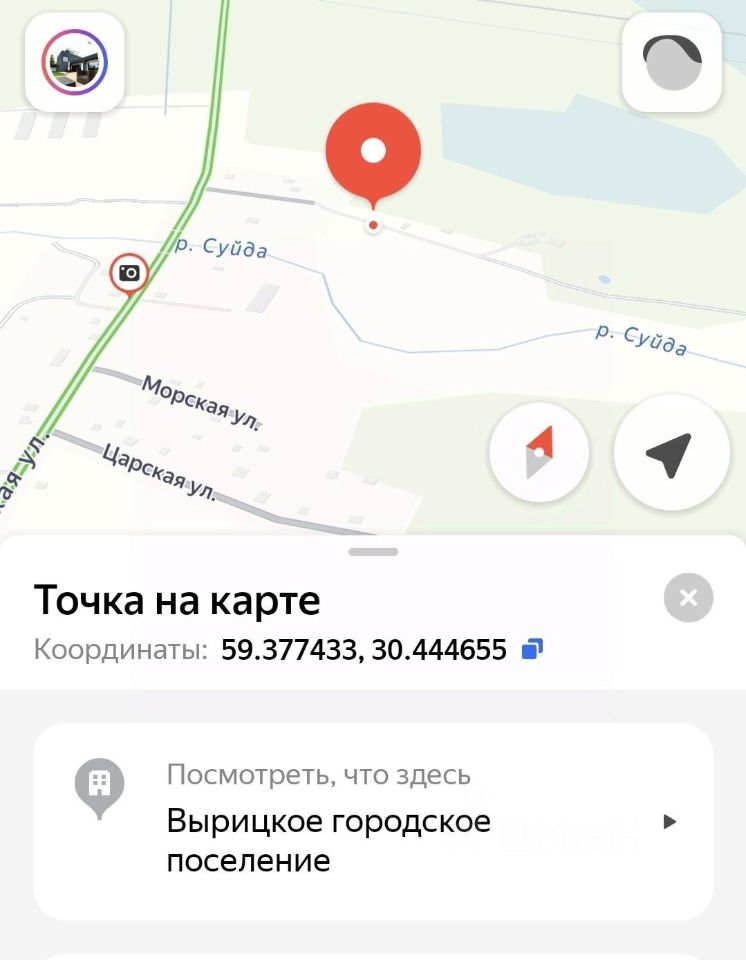This screenshot has height=960, width=746.
Task: Open the profile avatar story
Action: pyautogui.click(x=74, y=62)
